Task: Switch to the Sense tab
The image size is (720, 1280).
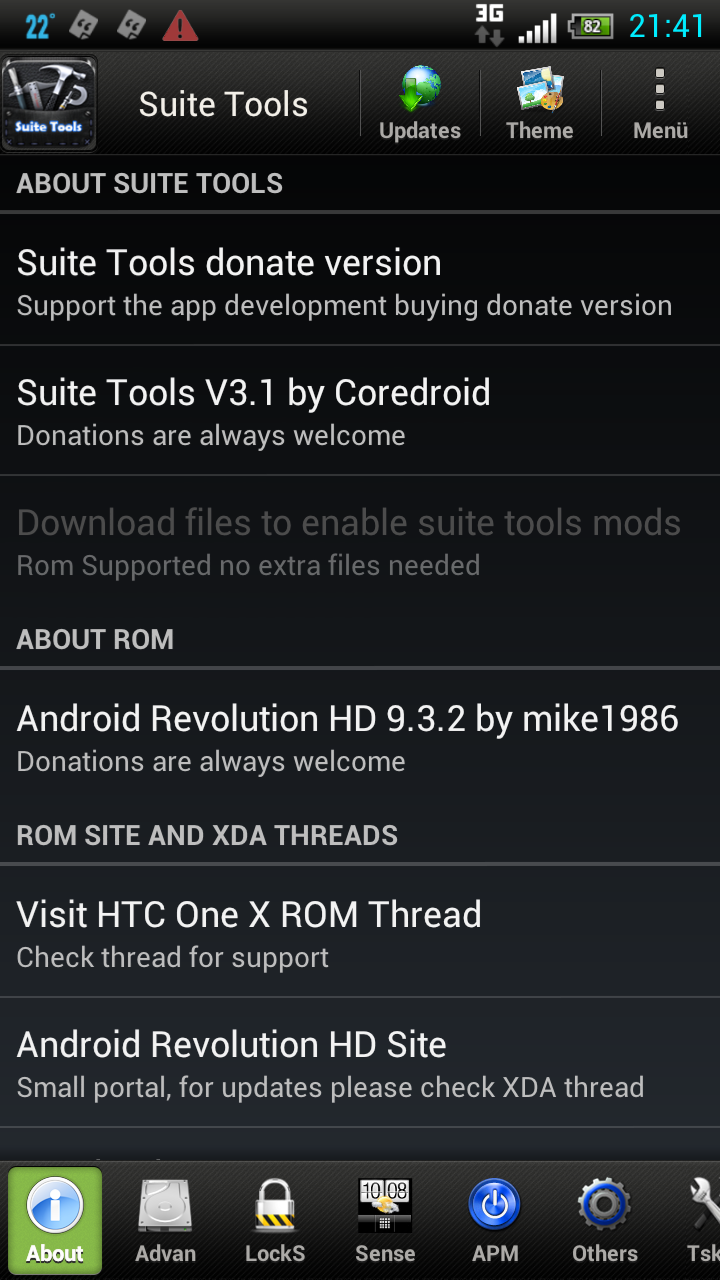Action: click(x=385, y=1221)
